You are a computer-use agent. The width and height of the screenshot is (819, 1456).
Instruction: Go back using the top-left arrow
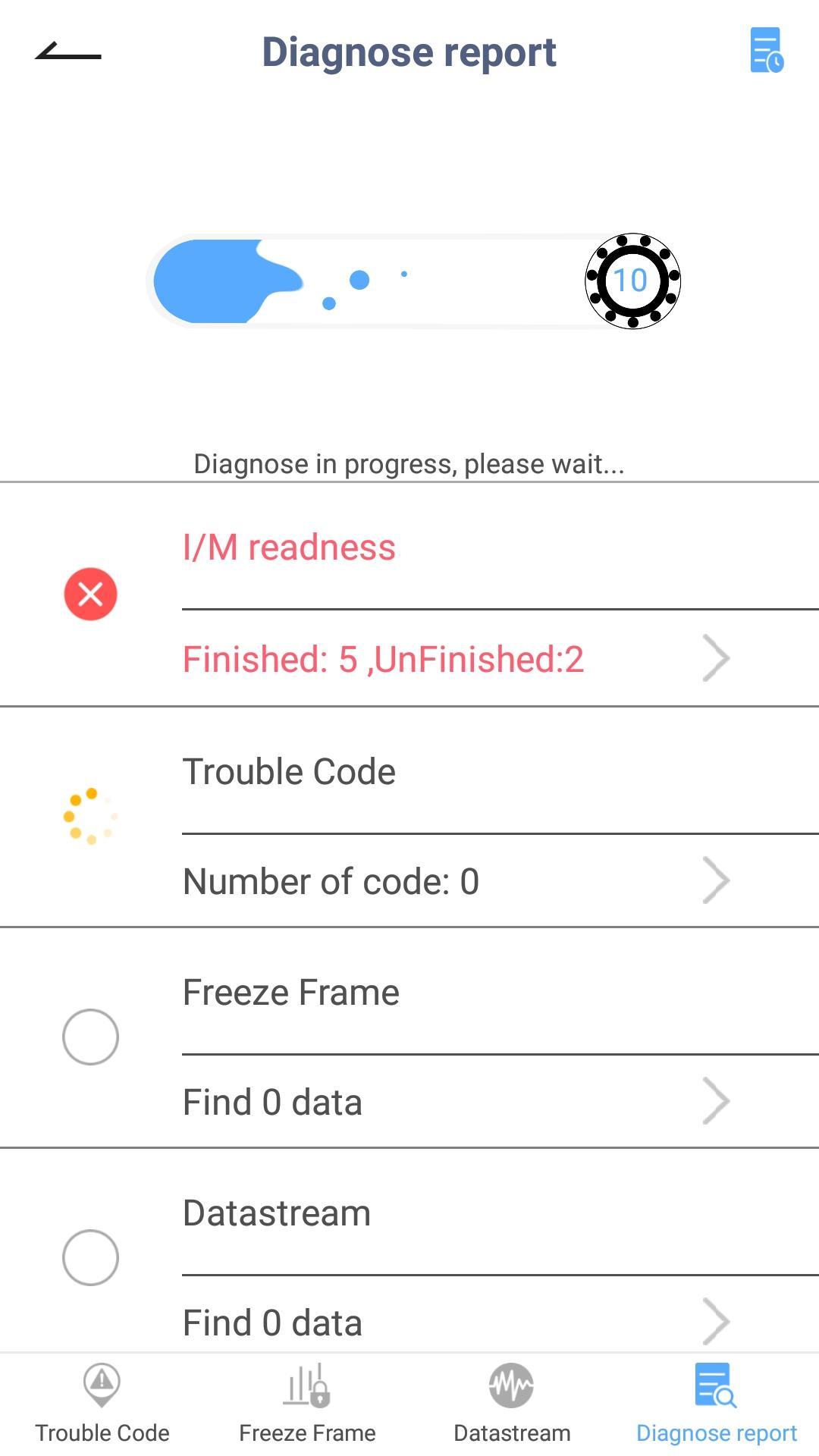pyautogui.click(x=68, y=52)
